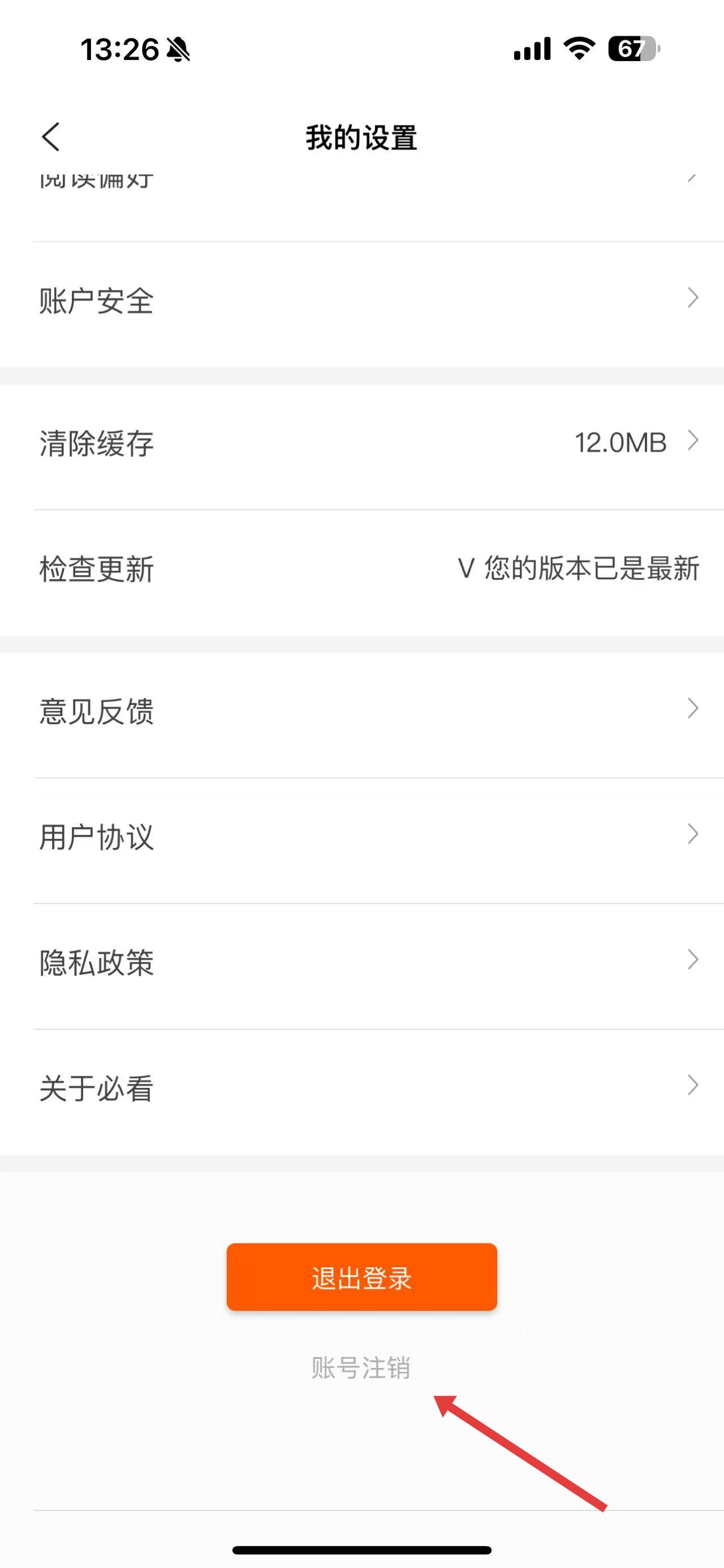This screenshot has height=1568, width=724.
Task: Open 关于必看 about page
Action: [x=361, y=1088]
